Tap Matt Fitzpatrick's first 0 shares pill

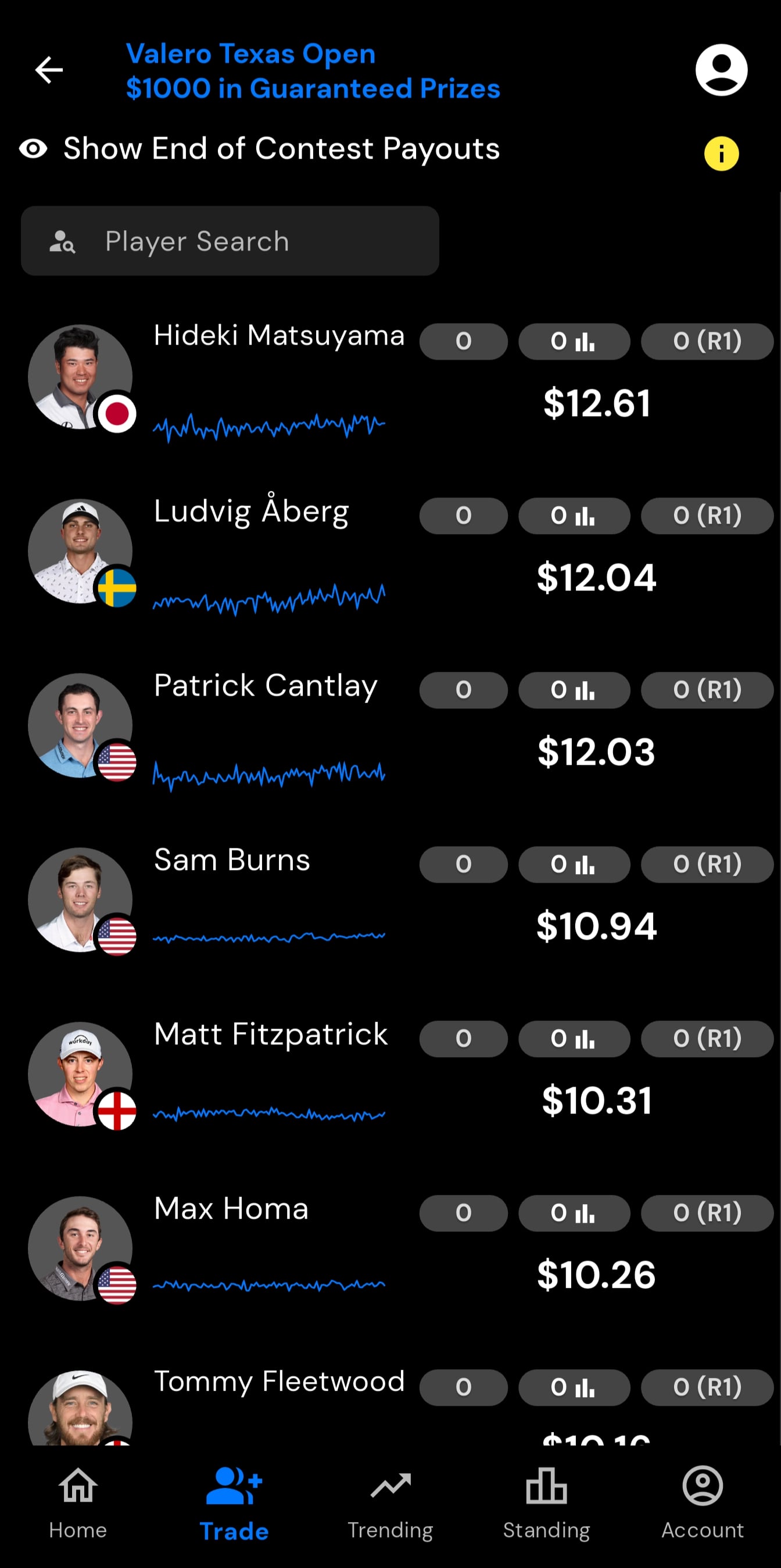(x=463, y=1039)
